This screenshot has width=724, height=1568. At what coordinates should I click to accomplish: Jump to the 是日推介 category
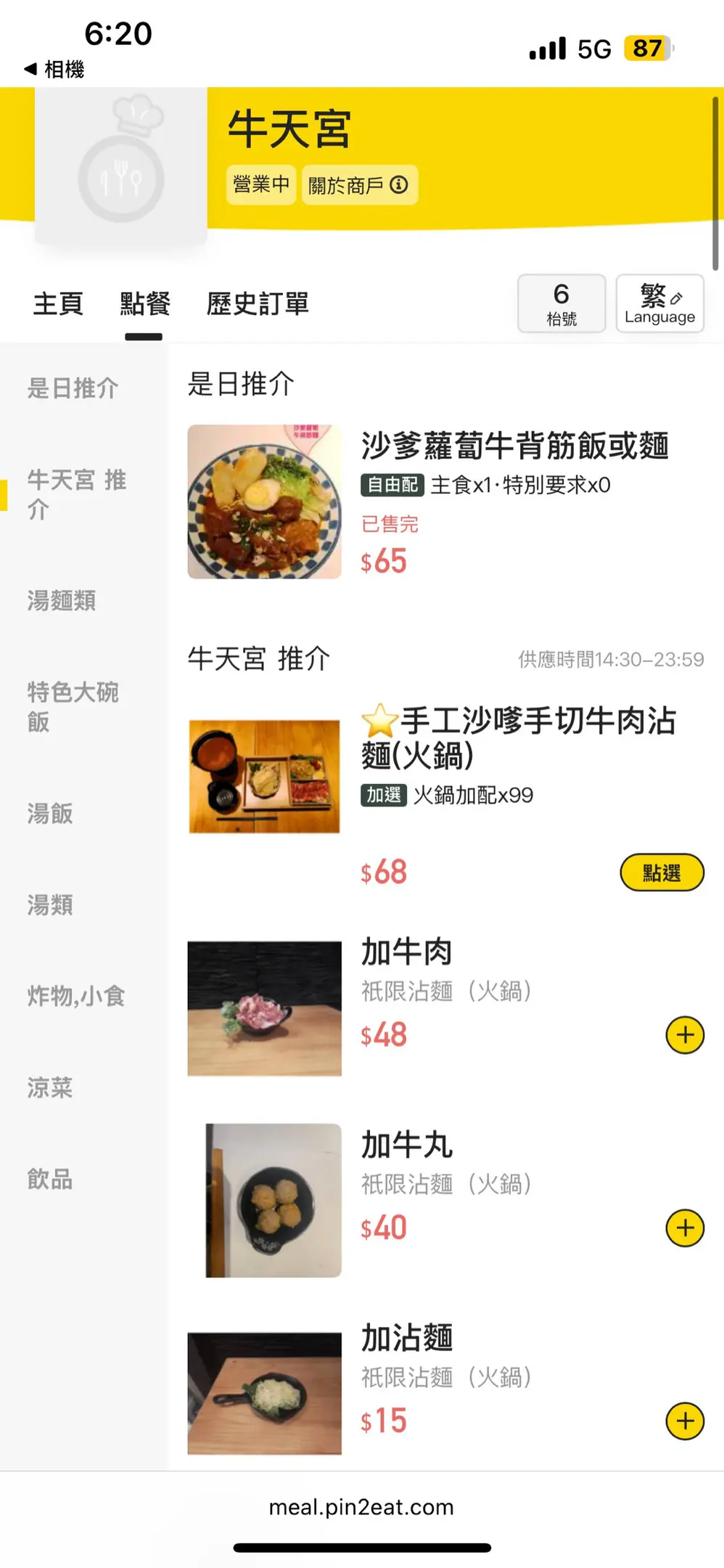(x=73, y=388)
